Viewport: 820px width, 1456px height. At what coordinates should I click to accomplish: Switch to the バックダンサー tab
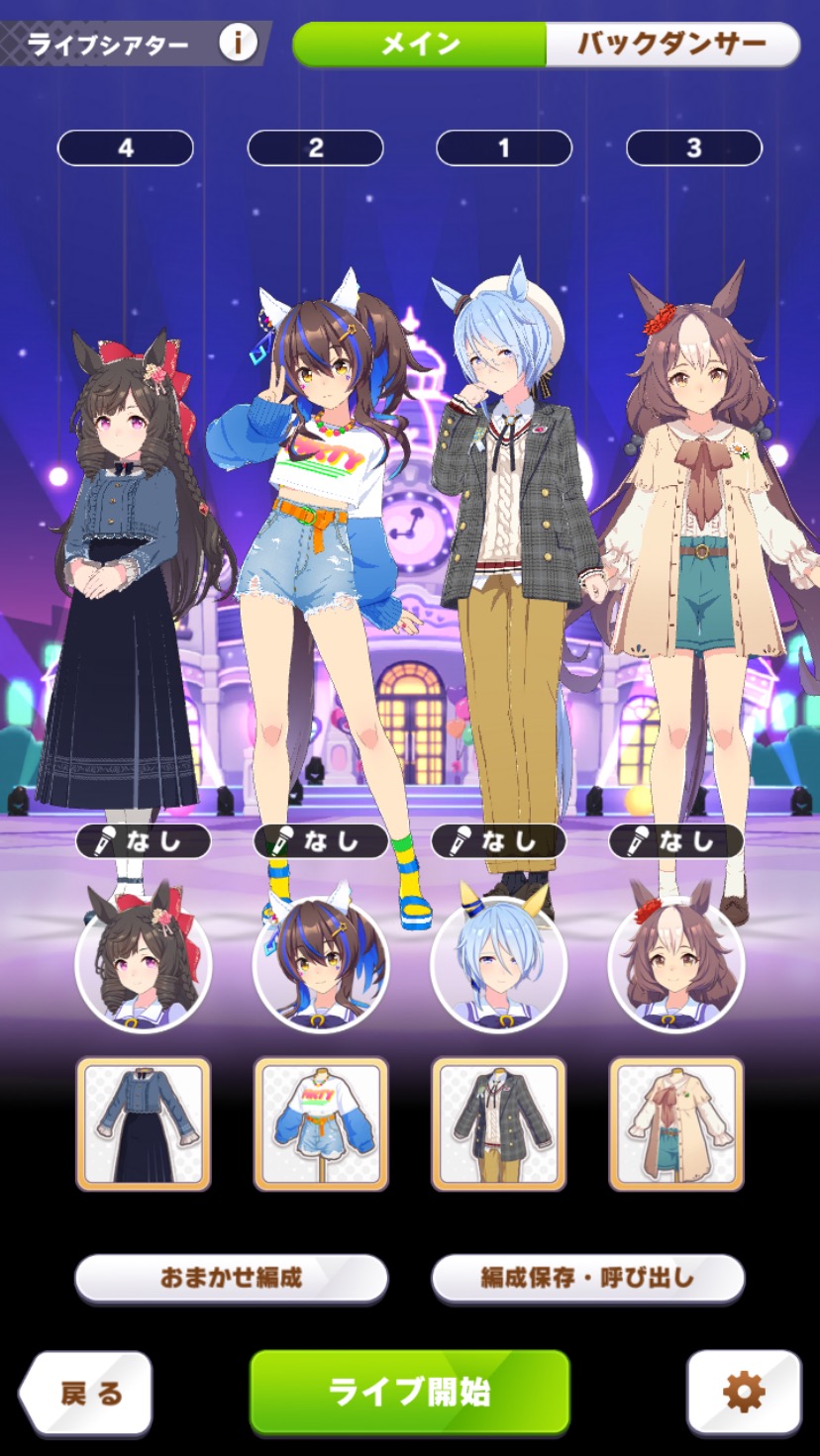click(x=671, y=45)
